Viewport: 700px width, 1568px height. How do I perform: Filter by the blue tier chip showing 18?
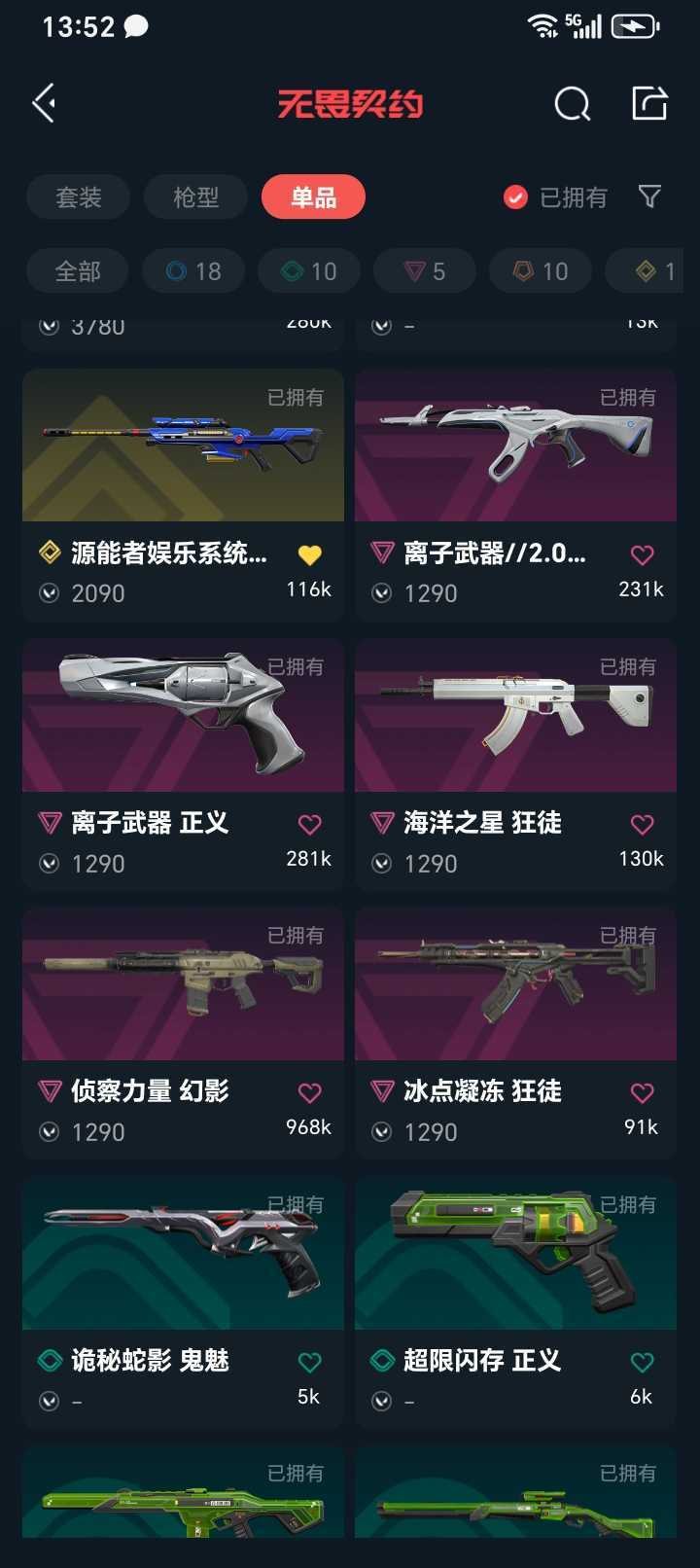point(193,271)
